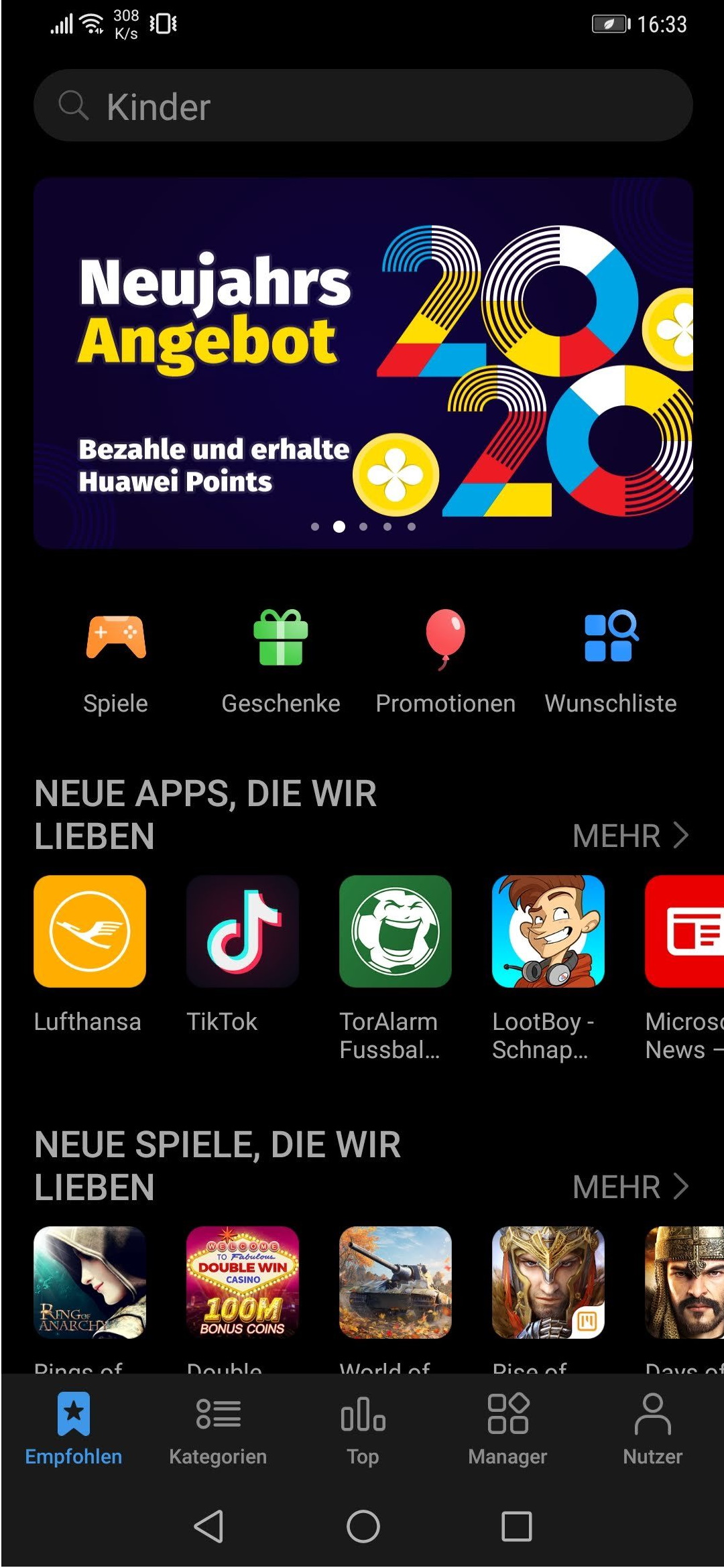Open the Spiele shortcut
The height and width of the screenshot is (1568, 724).
115,660
